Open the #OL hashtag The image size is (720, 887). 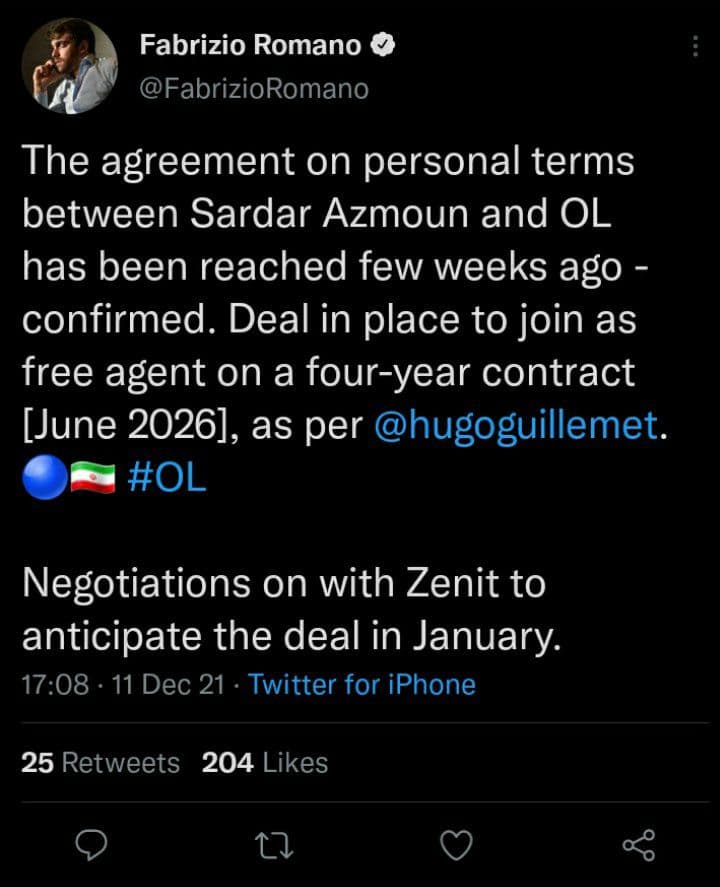pos(168,477)
